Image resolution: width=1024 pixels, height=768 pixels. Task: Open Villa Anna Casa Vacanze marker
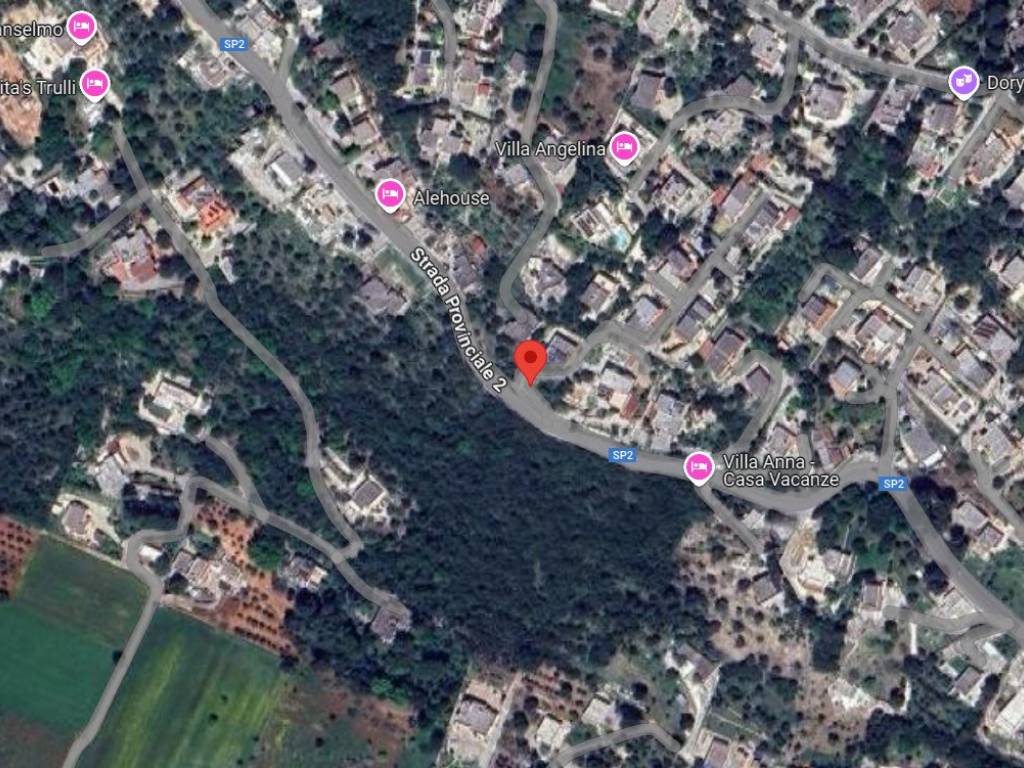point(698,466)
